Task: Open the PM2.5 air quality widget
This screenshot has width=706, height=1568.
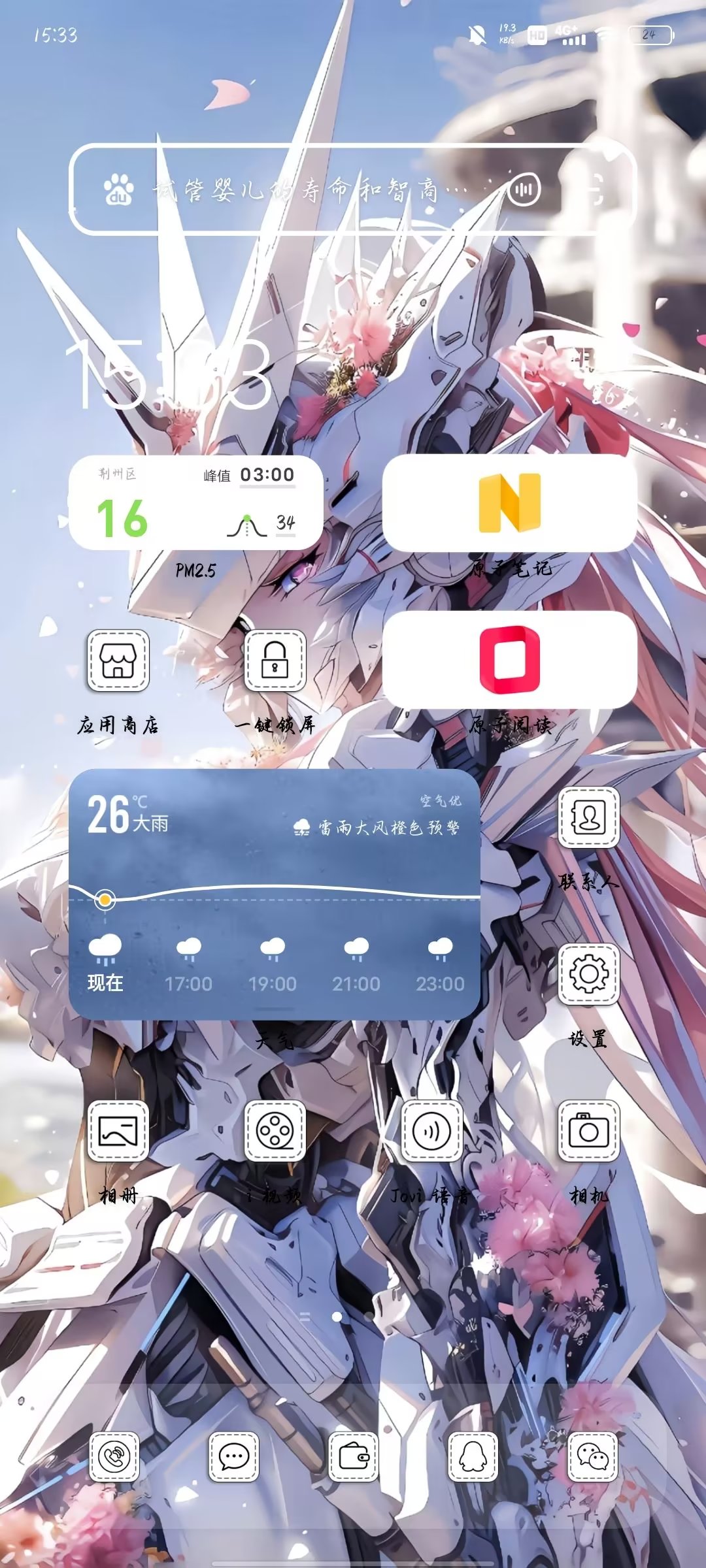Action: (x=195, y=504)
